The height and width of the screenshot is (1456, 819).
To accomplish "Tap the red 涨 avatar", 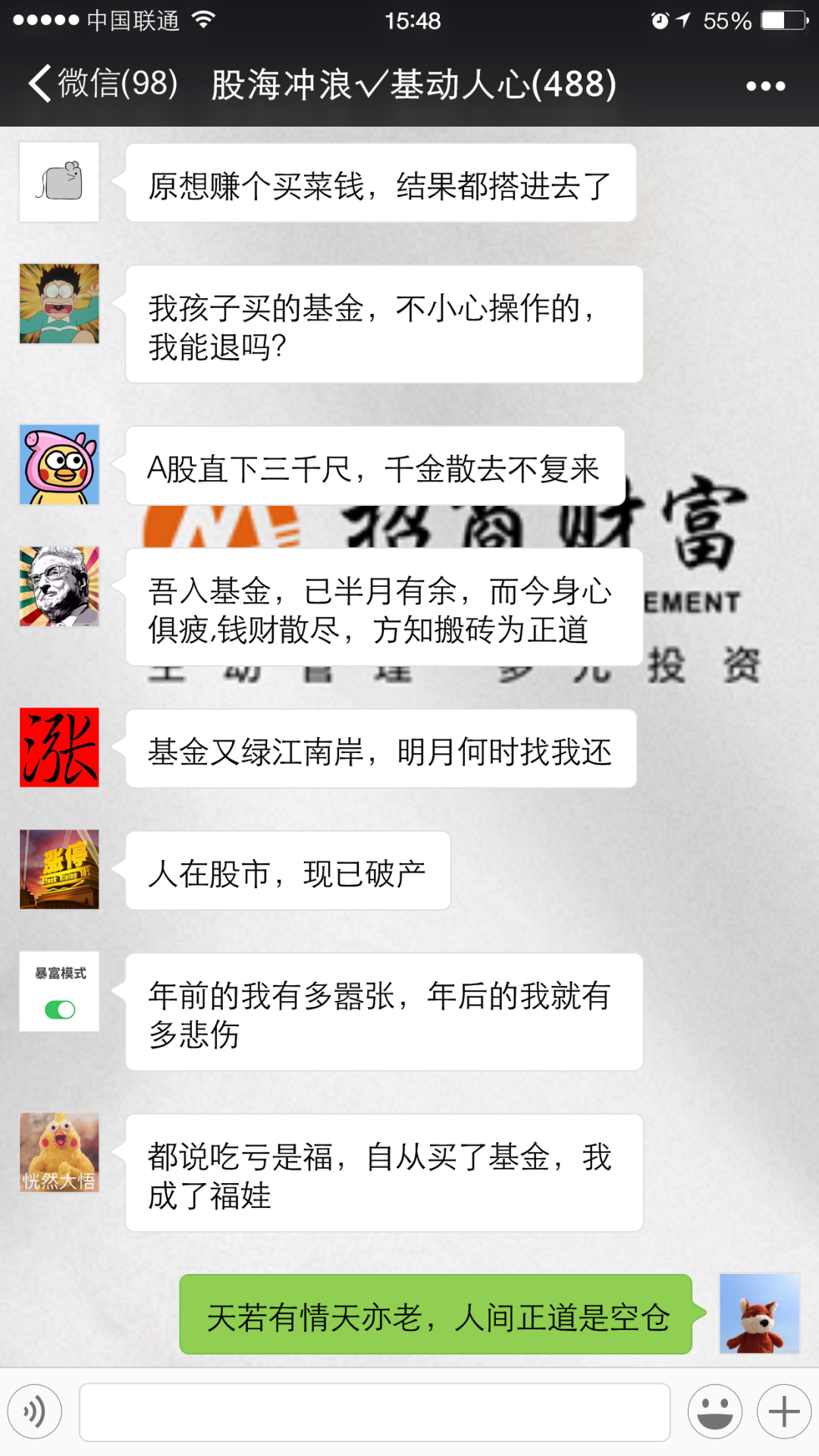I will click(59, 748).
